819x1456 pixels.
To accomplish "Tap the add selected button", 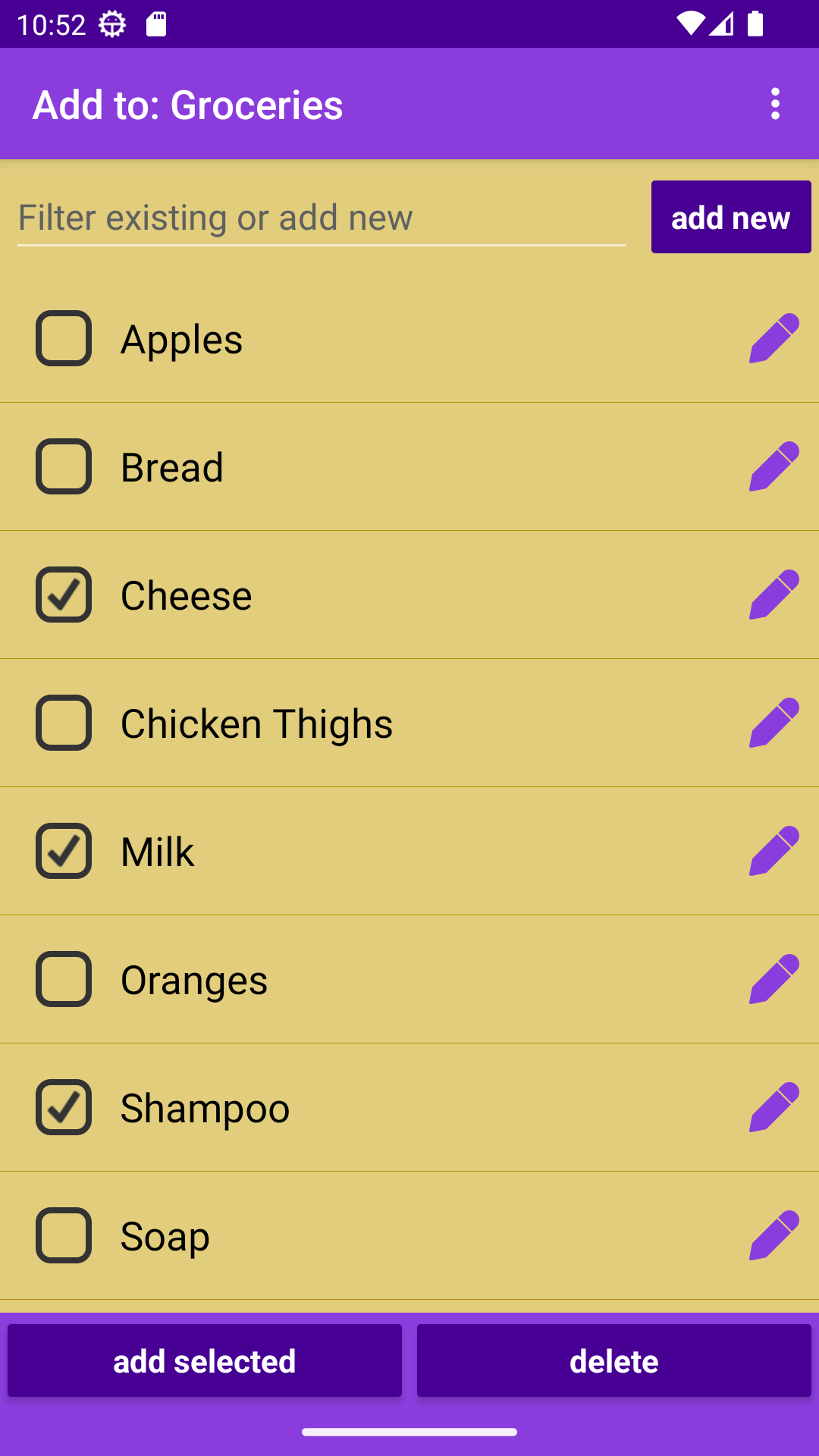I will point(204,1360).
